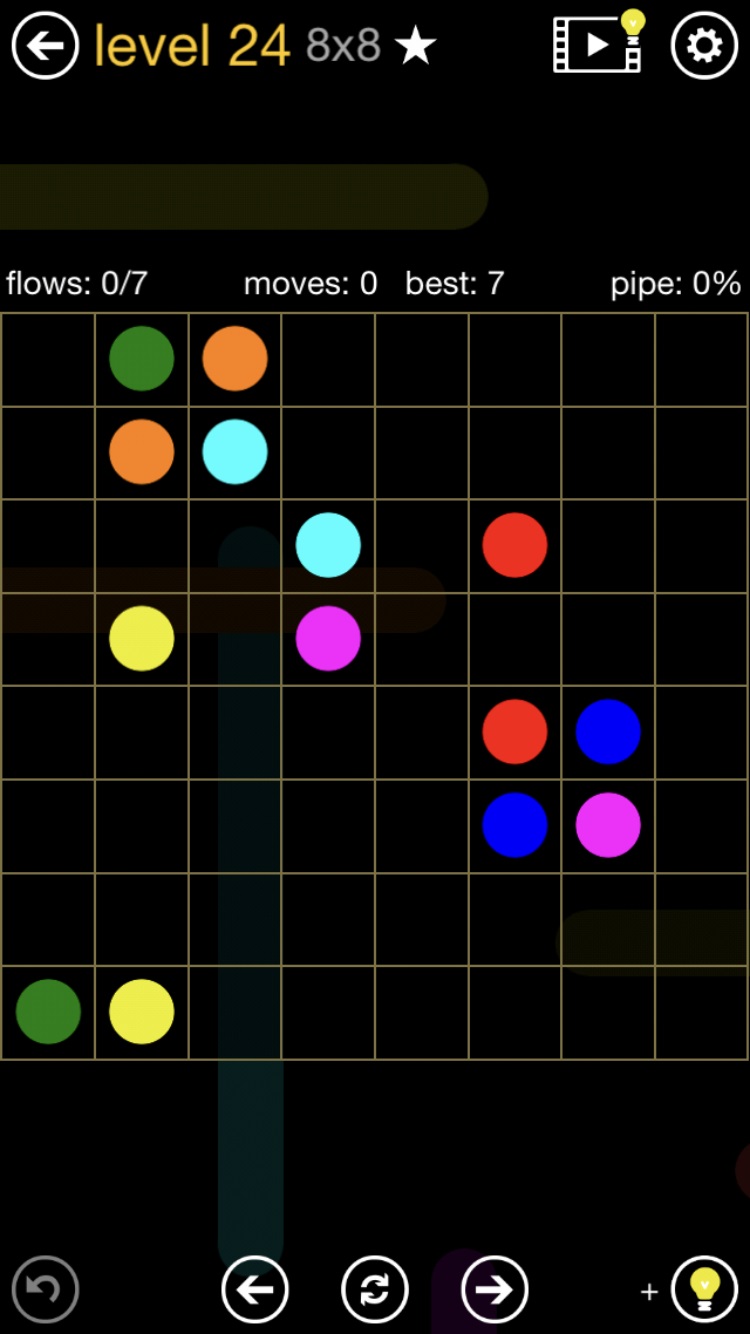
Task: Go to the previous level
Action: click(x=255, y=1289)
